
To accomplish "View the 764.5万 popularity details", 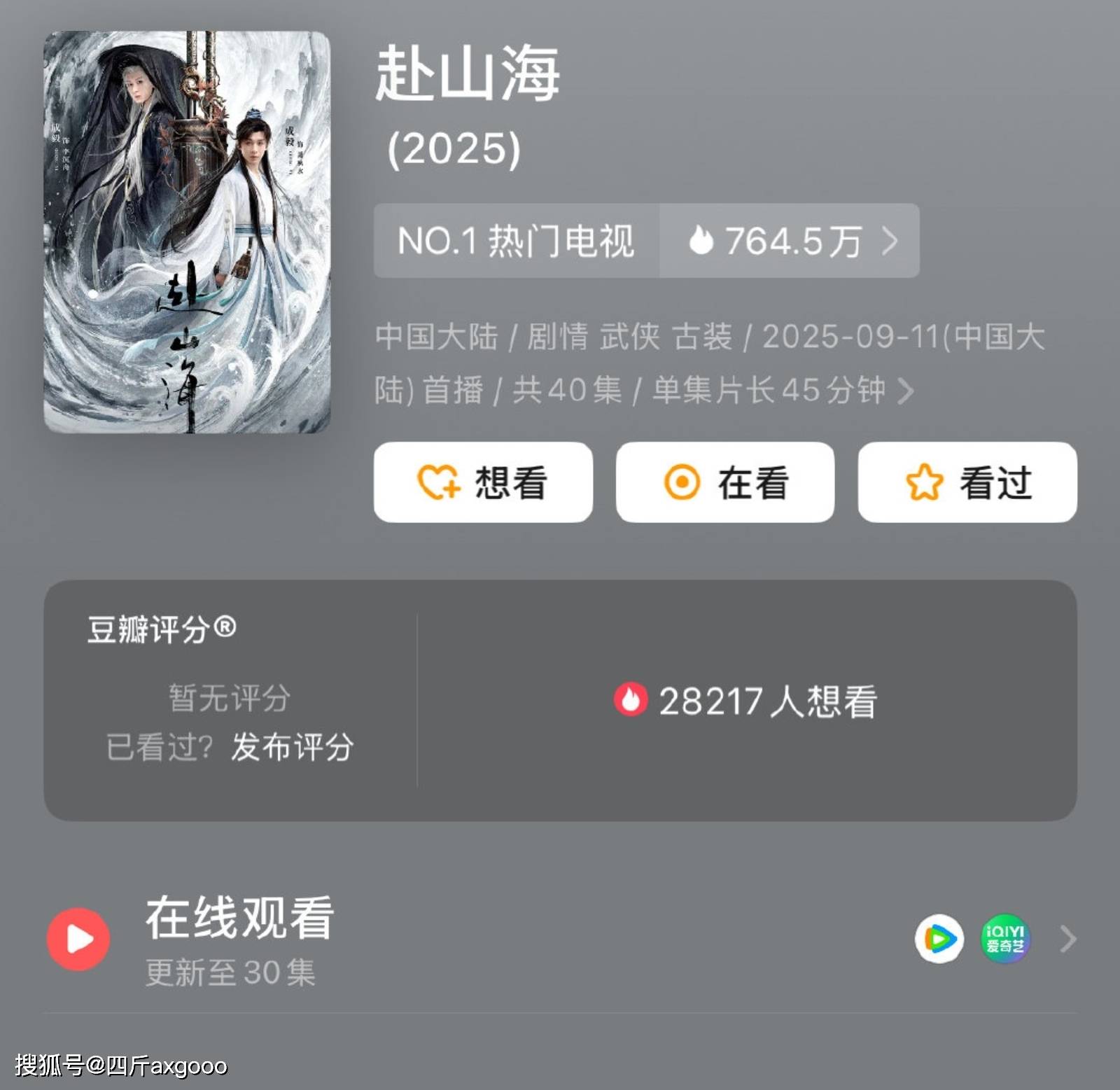I will click(790, 241).
